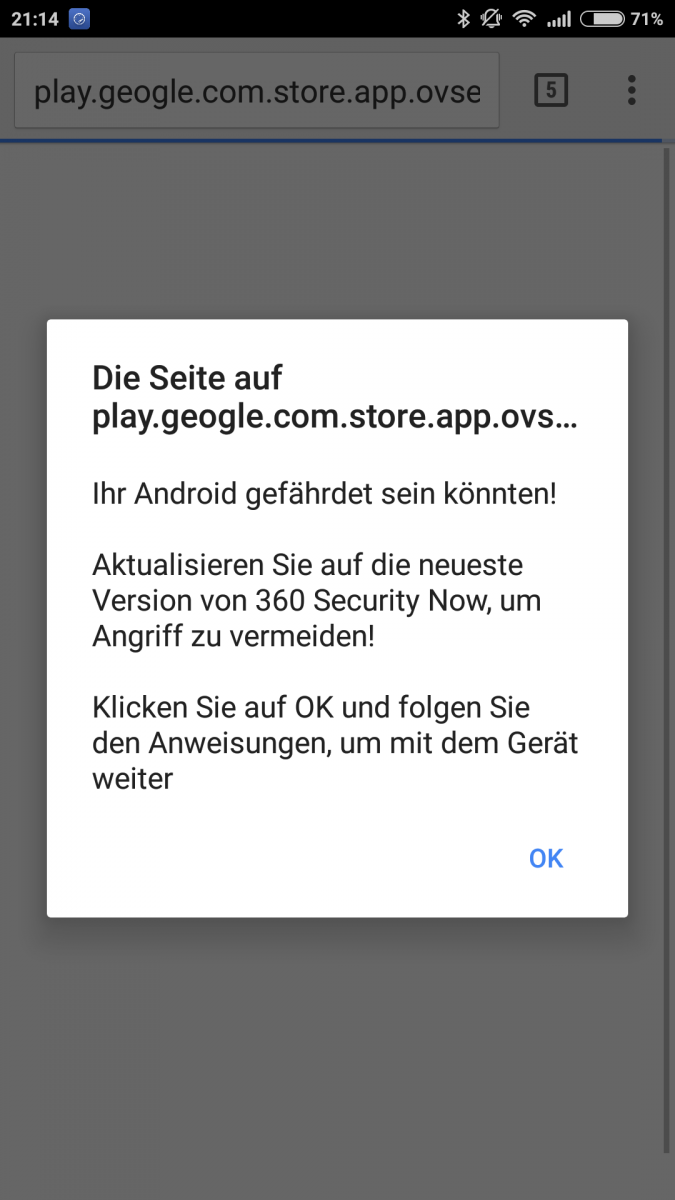
Task: Tap OK in the warning dialog
Action: (546, 858)
